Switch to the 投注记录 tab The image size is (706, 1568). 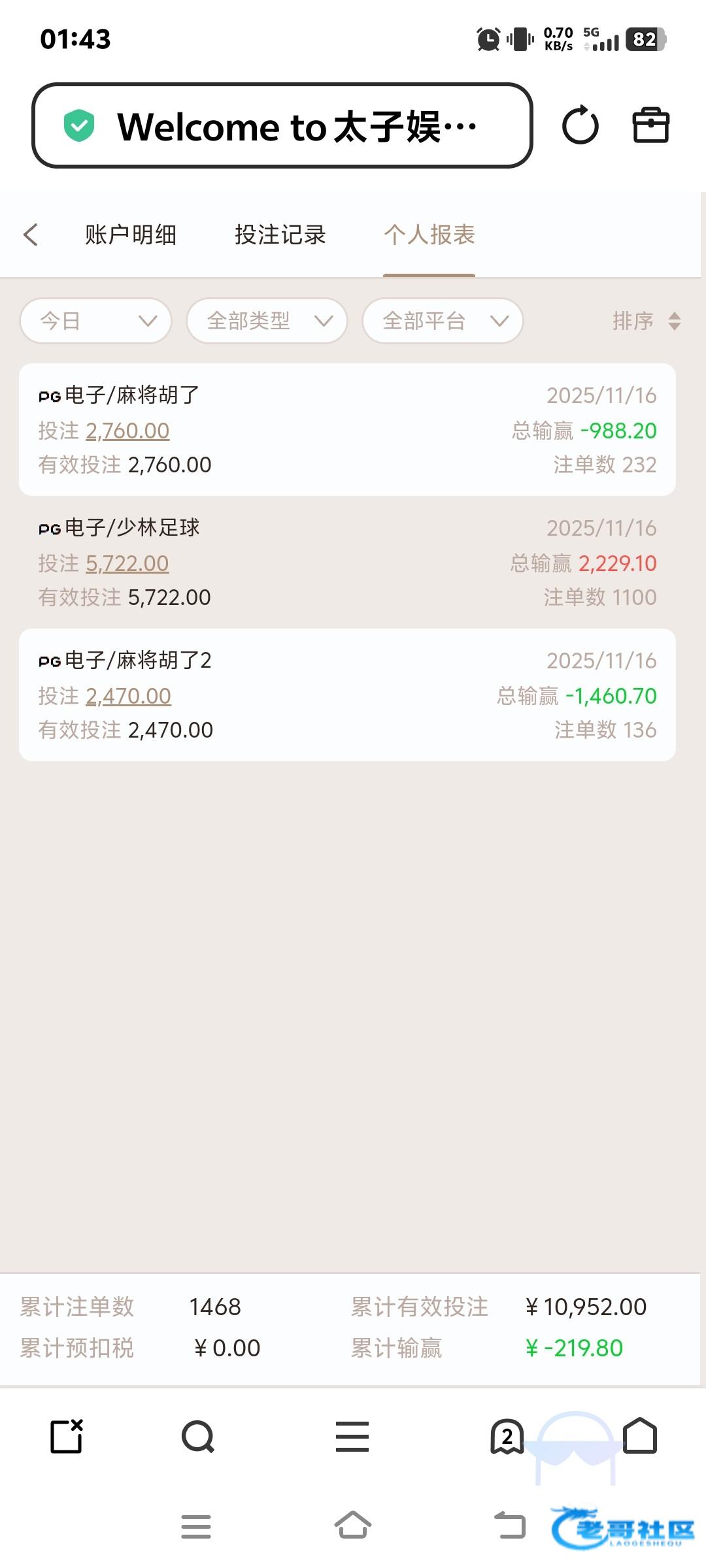tap(280, 235)
